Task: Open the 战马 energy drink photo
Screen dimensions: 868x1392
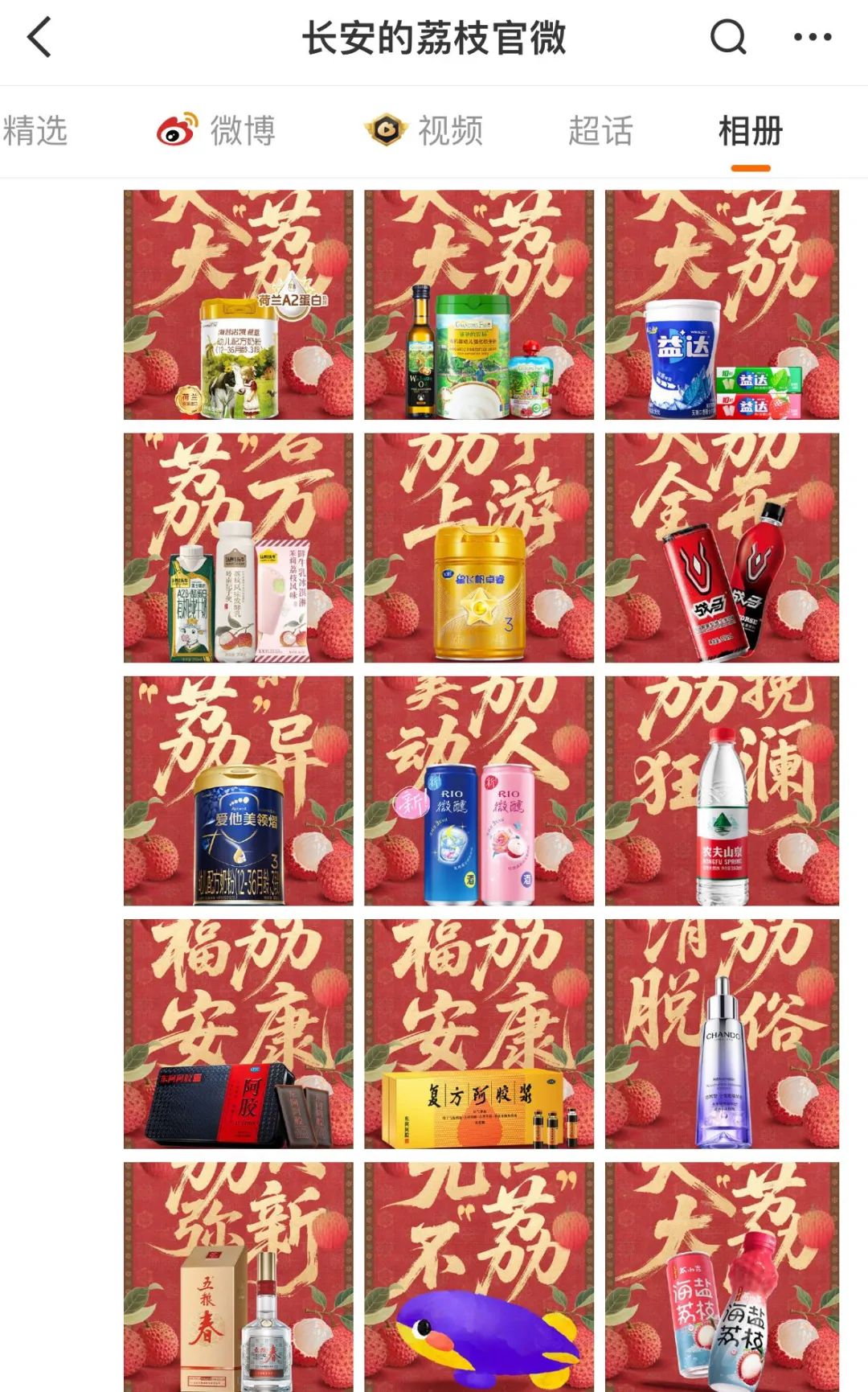Action: coord(722,548)
